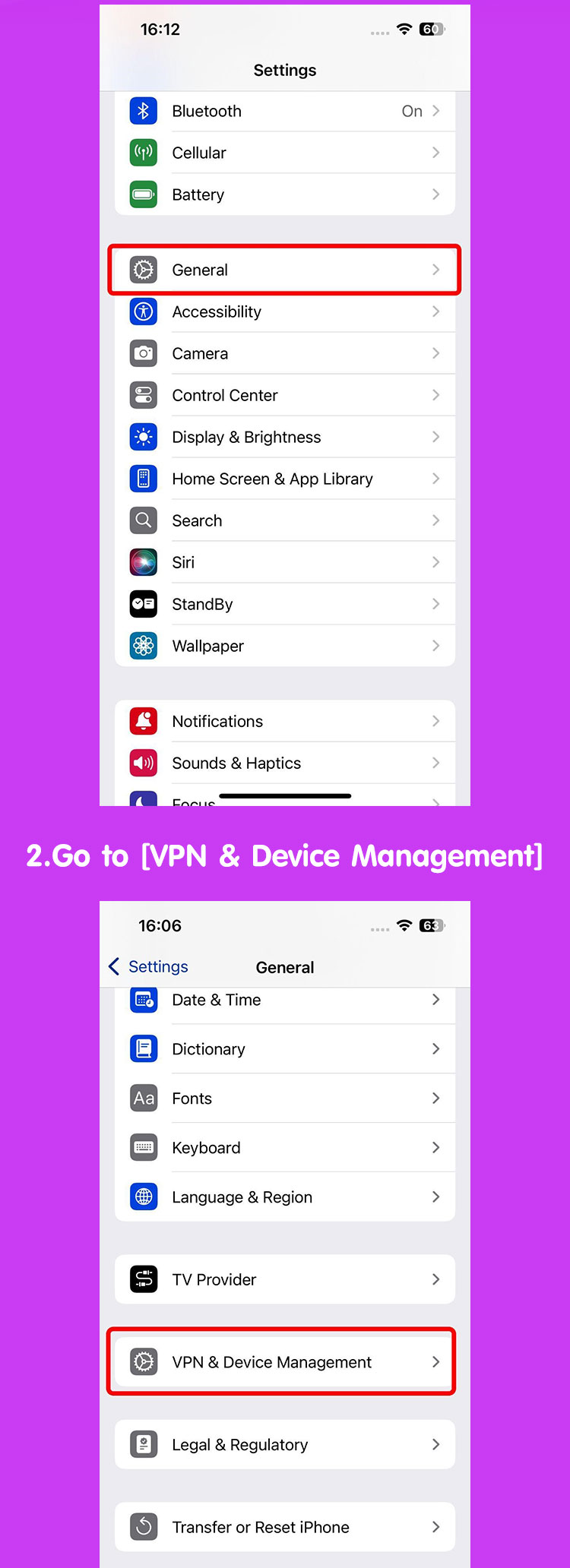Tap the Camera settings icon
Viewport: 570px width, 1568px height.
click(x=143, y=353)
